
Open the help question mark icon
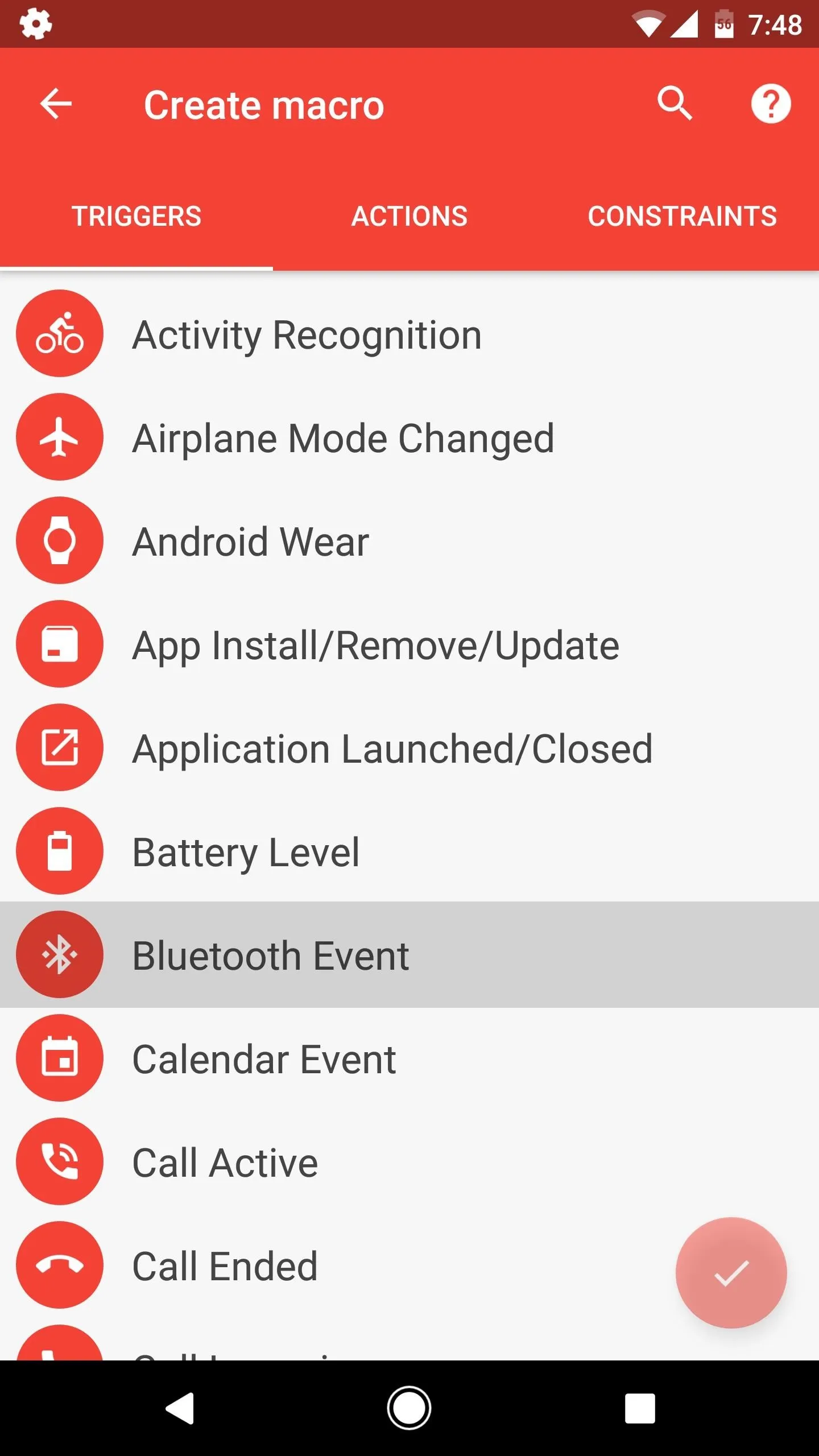pos(771,104)
